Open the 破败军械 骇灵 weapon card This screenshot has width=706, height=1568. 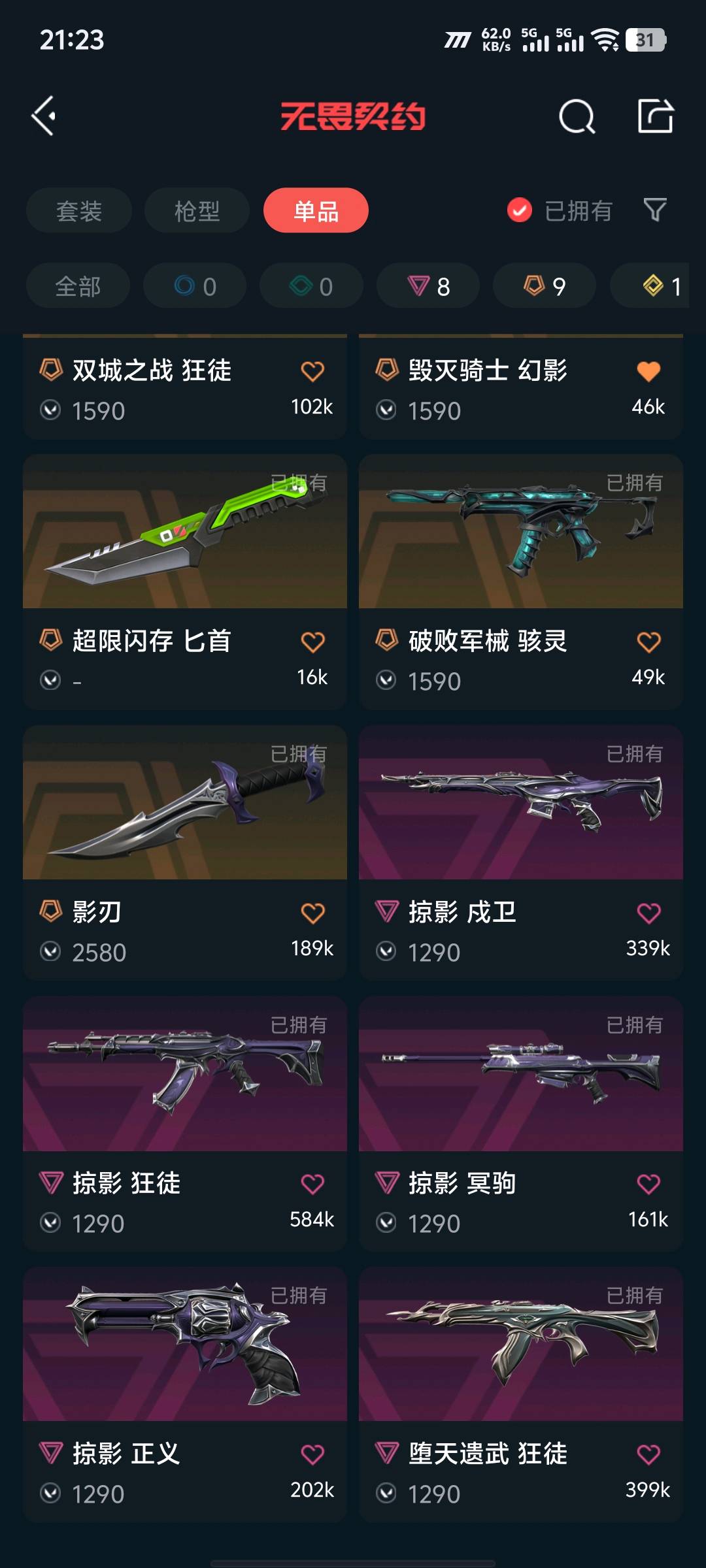pyautogui.click(x=521, y=582)
